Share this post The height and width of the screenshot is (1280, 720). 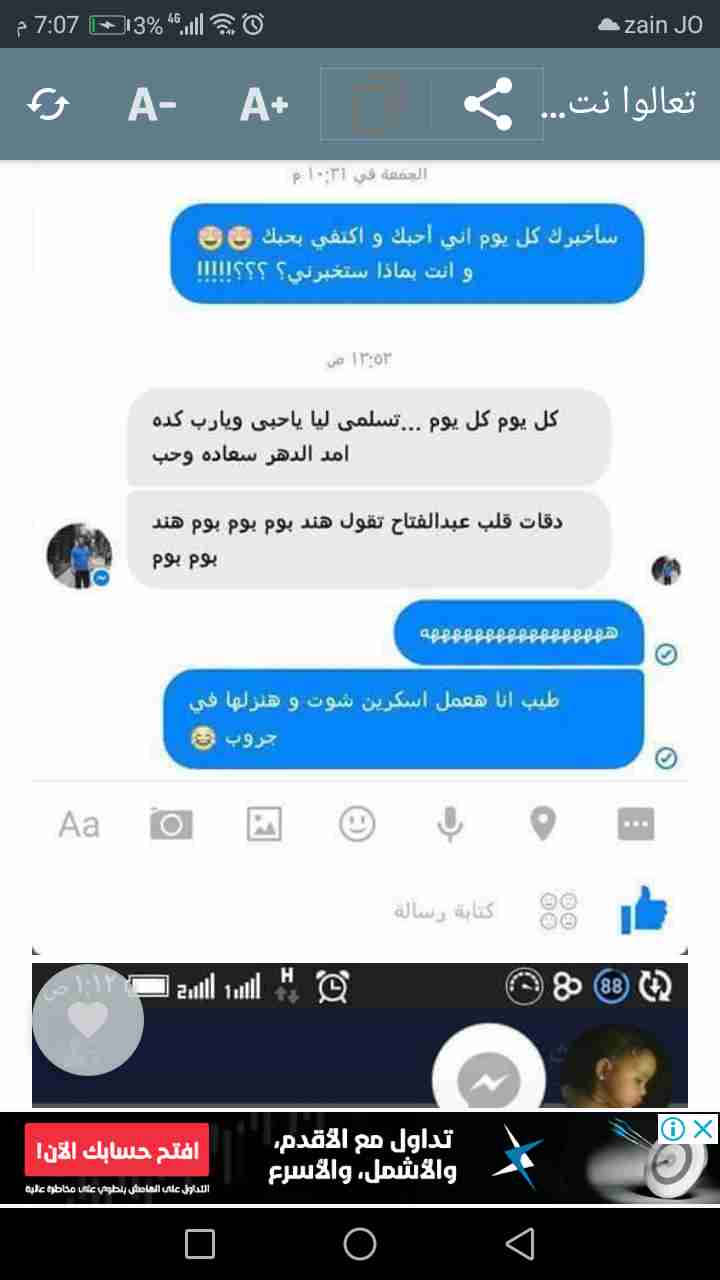click(x=488, y=104)
